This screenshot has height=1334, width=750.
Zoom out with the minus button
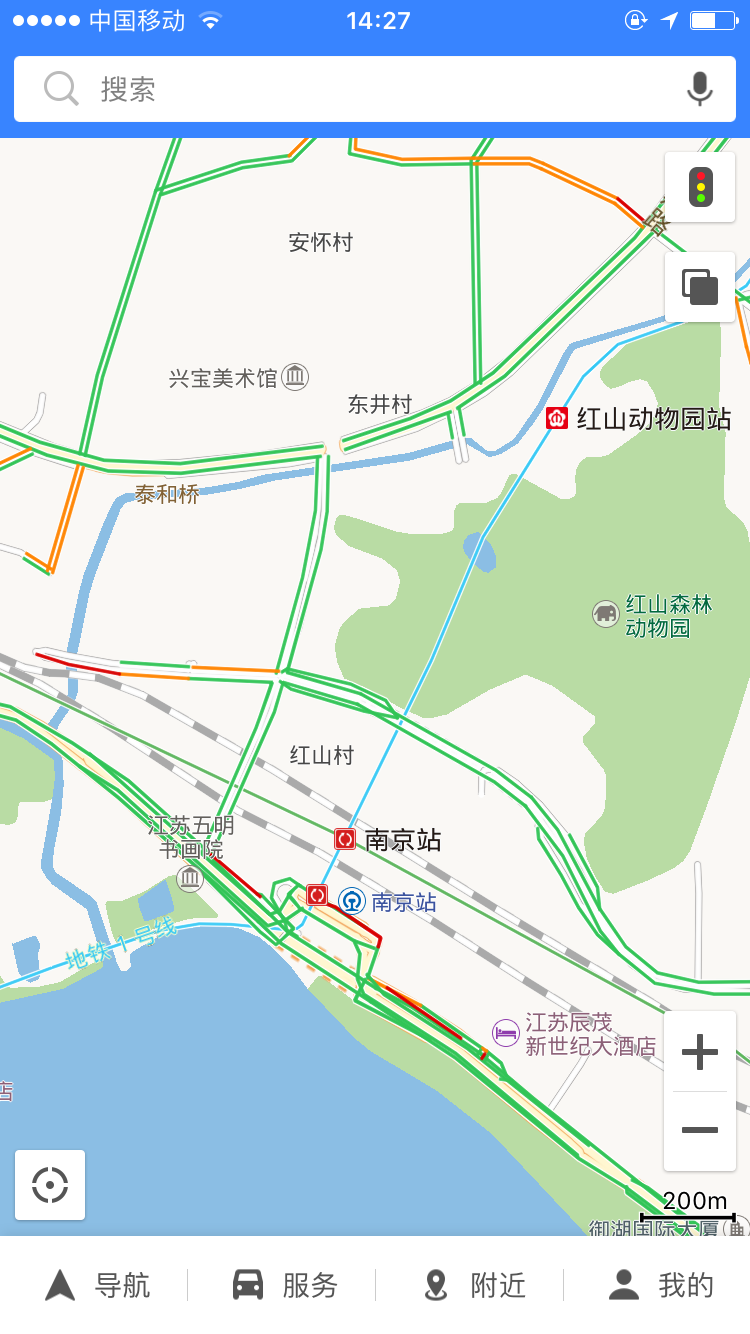(700, 1130)
